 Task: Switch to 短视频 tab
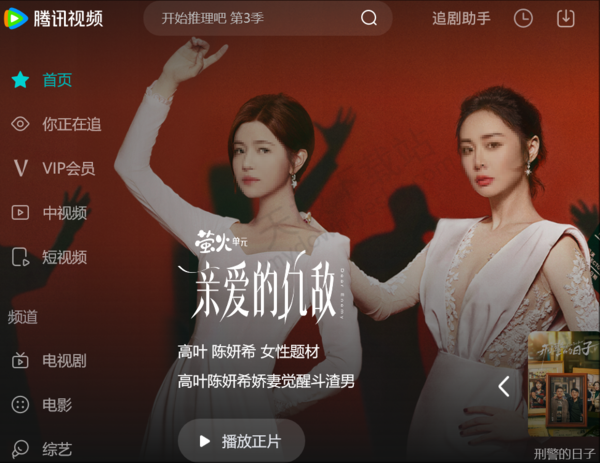point(64,257)
